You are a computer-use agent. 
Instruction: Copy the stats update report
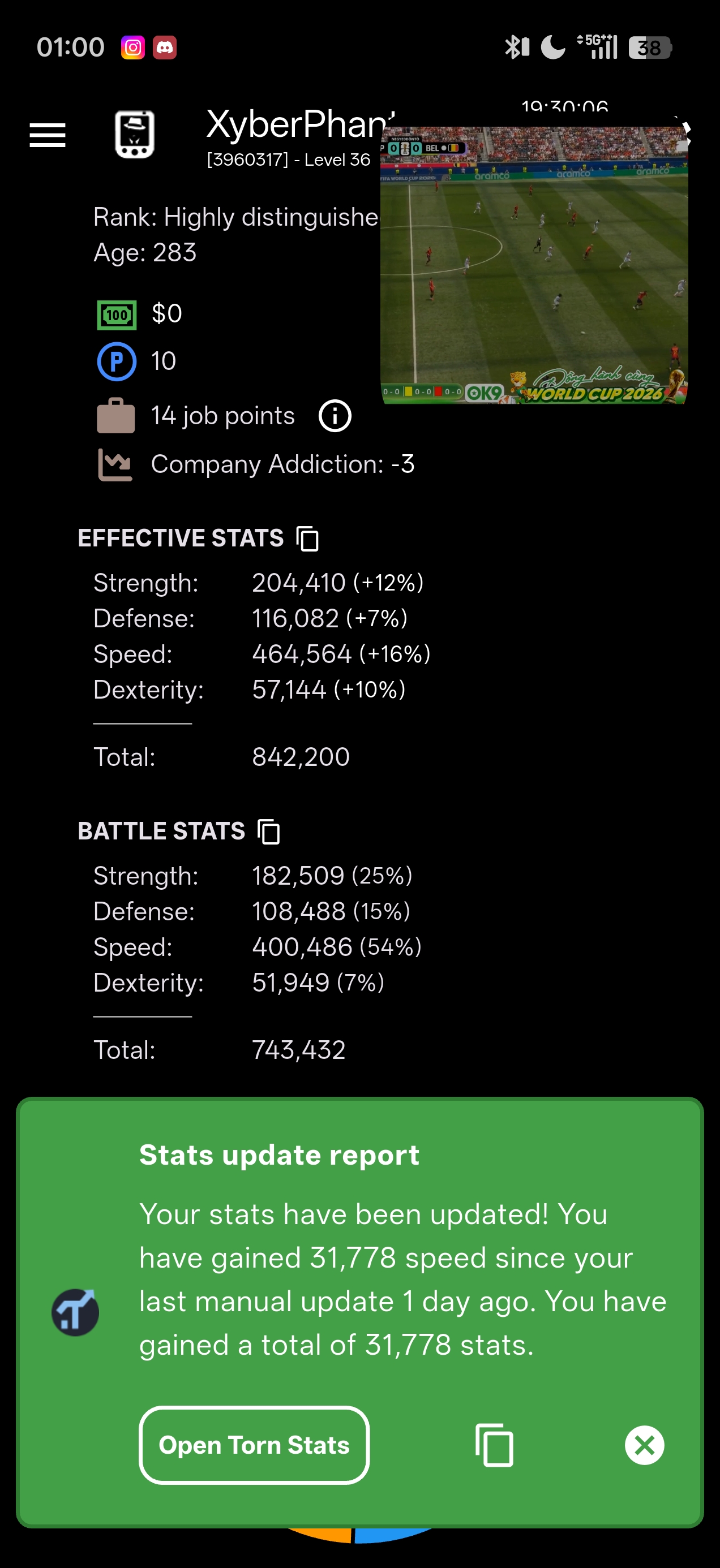(x=494, y=1445)
